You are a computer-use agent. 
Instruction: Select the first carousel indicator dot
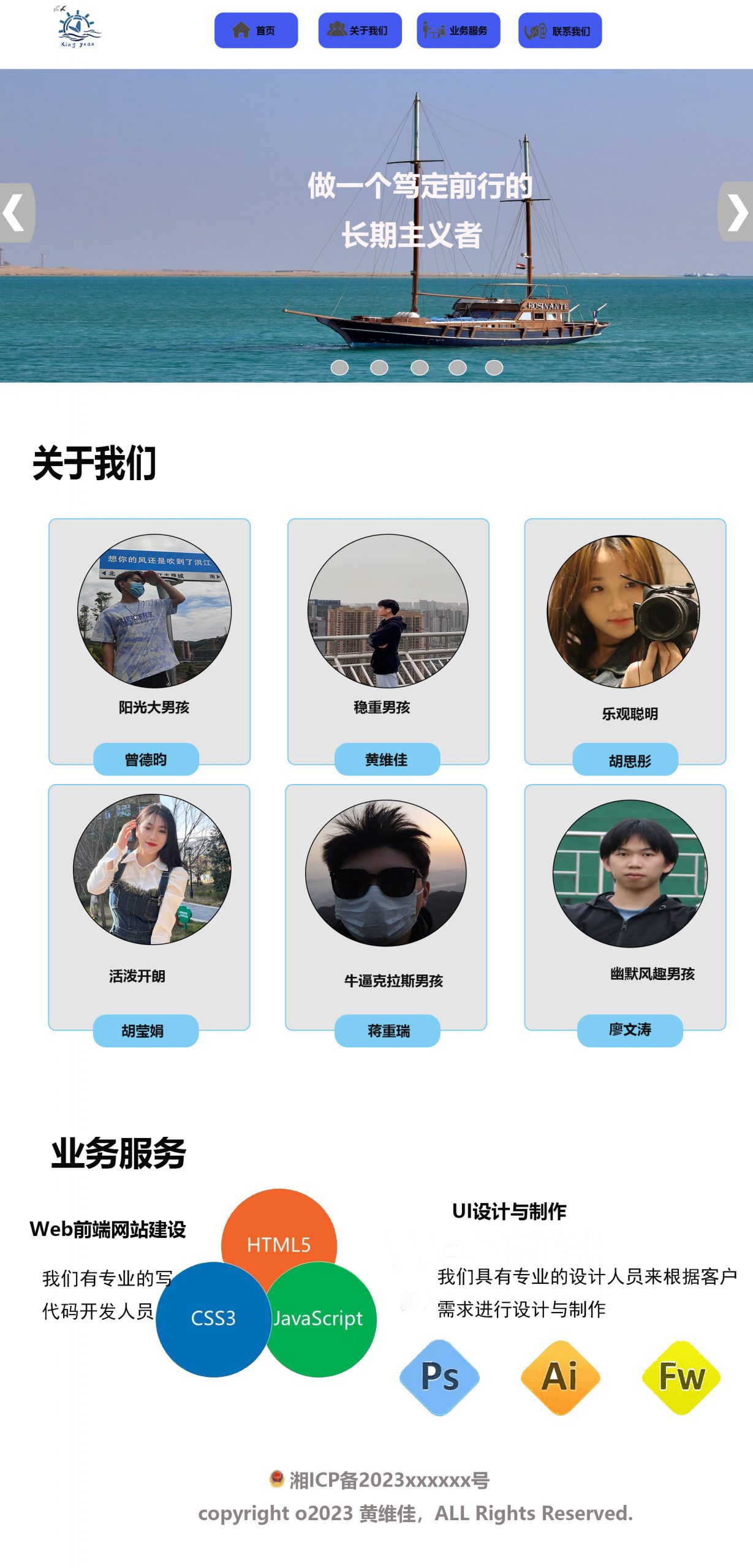(x=339, y=366)
